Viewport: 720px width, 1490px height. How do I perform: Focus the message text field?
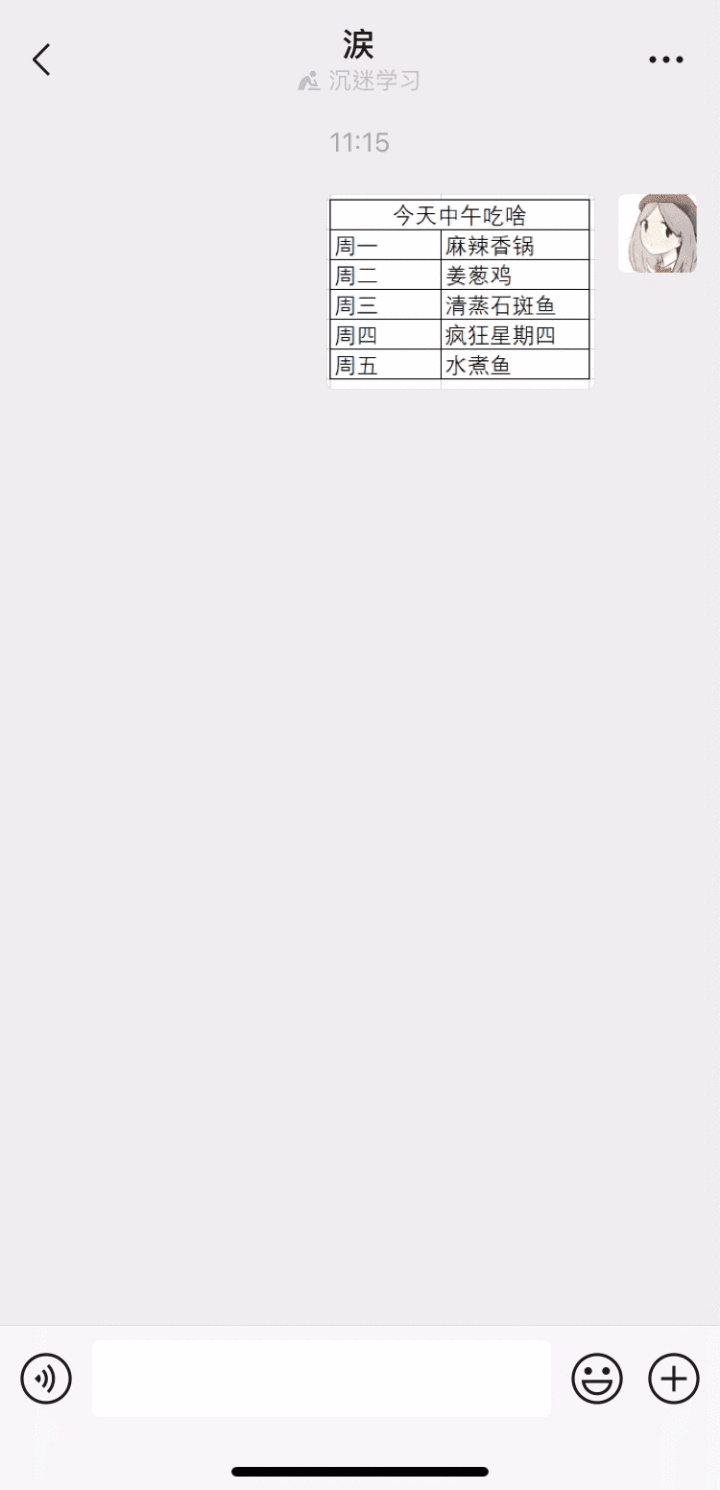(321, 1378)
